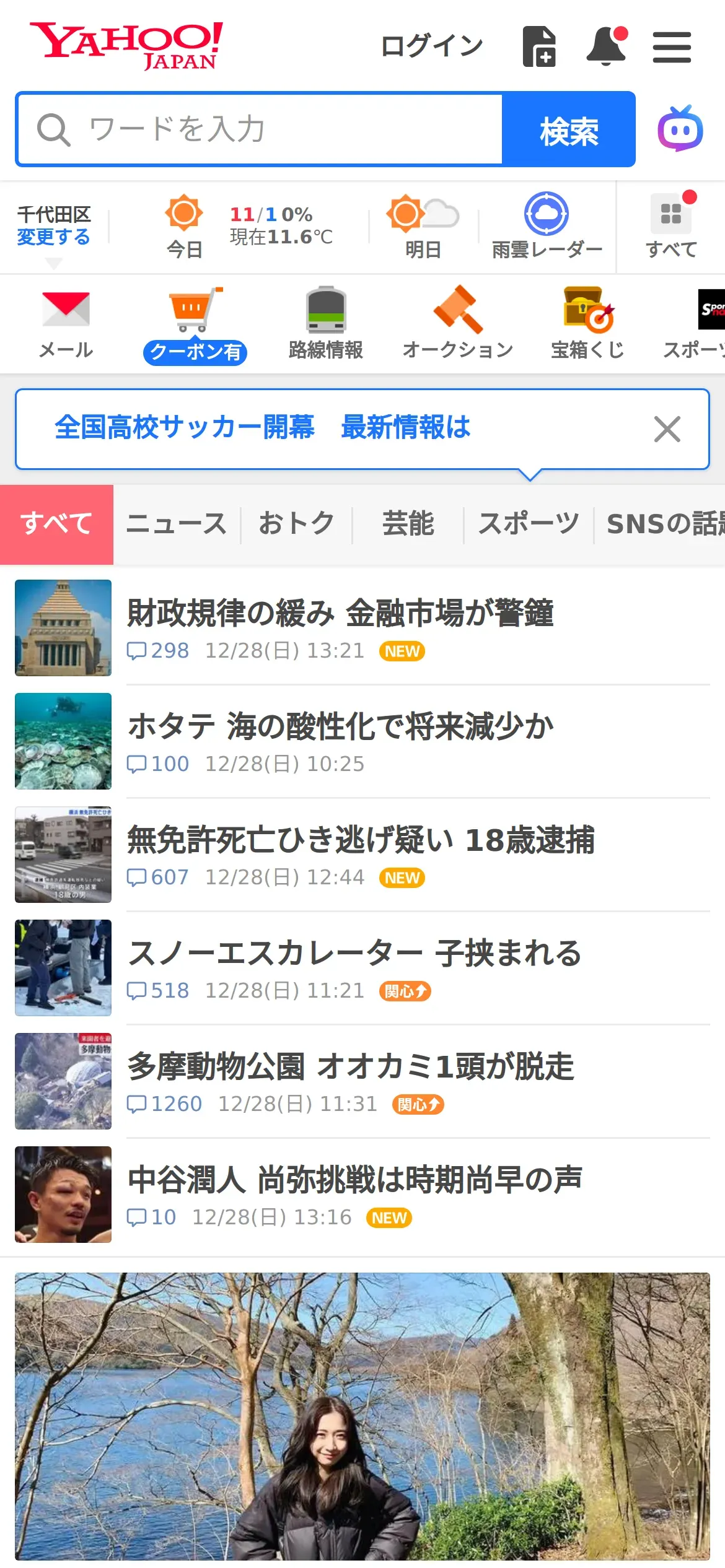Open the ホタテ 海の酸性化 news story
The image size is (725, 1568).
pos(340,726)
